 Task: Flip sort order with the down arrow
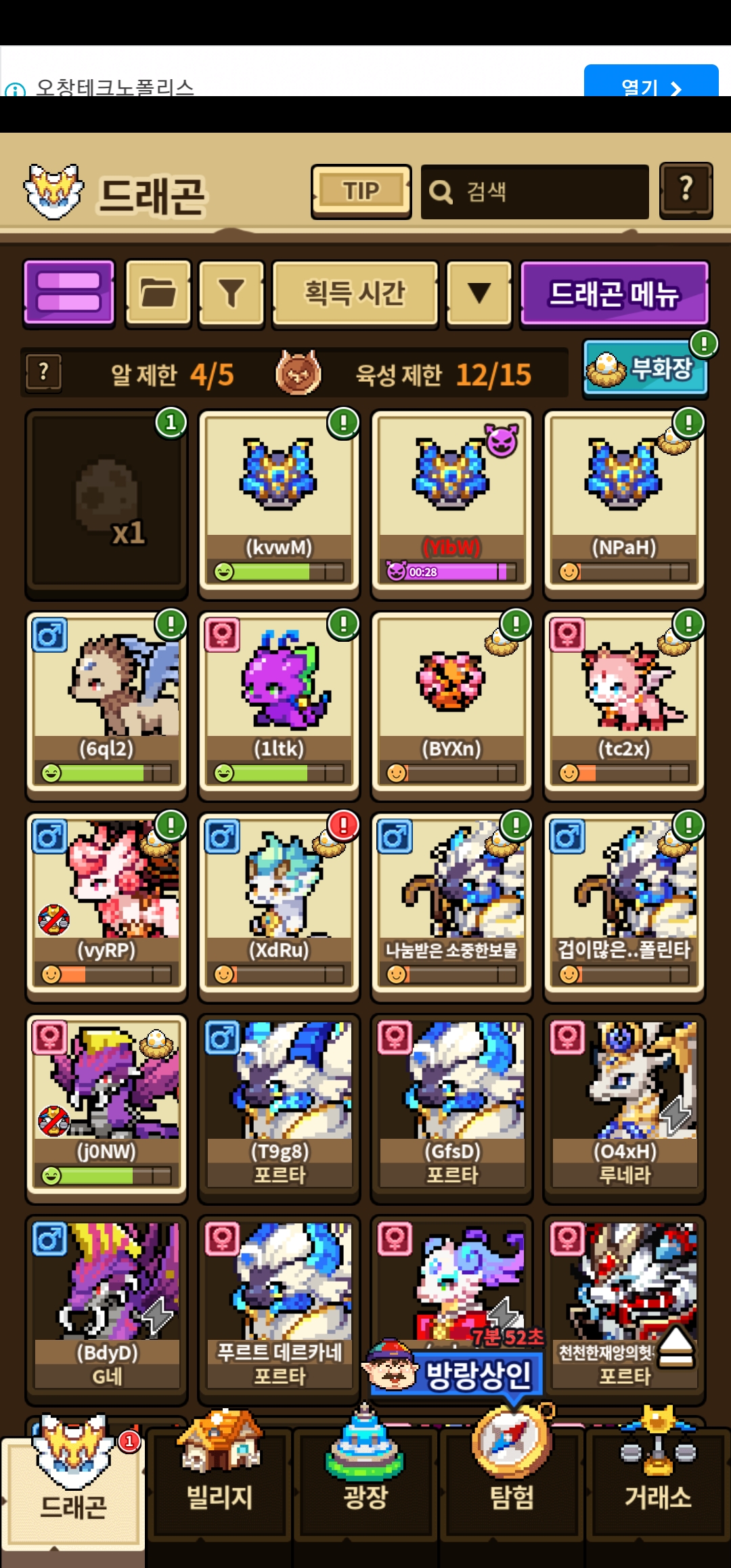click(479, 294)
